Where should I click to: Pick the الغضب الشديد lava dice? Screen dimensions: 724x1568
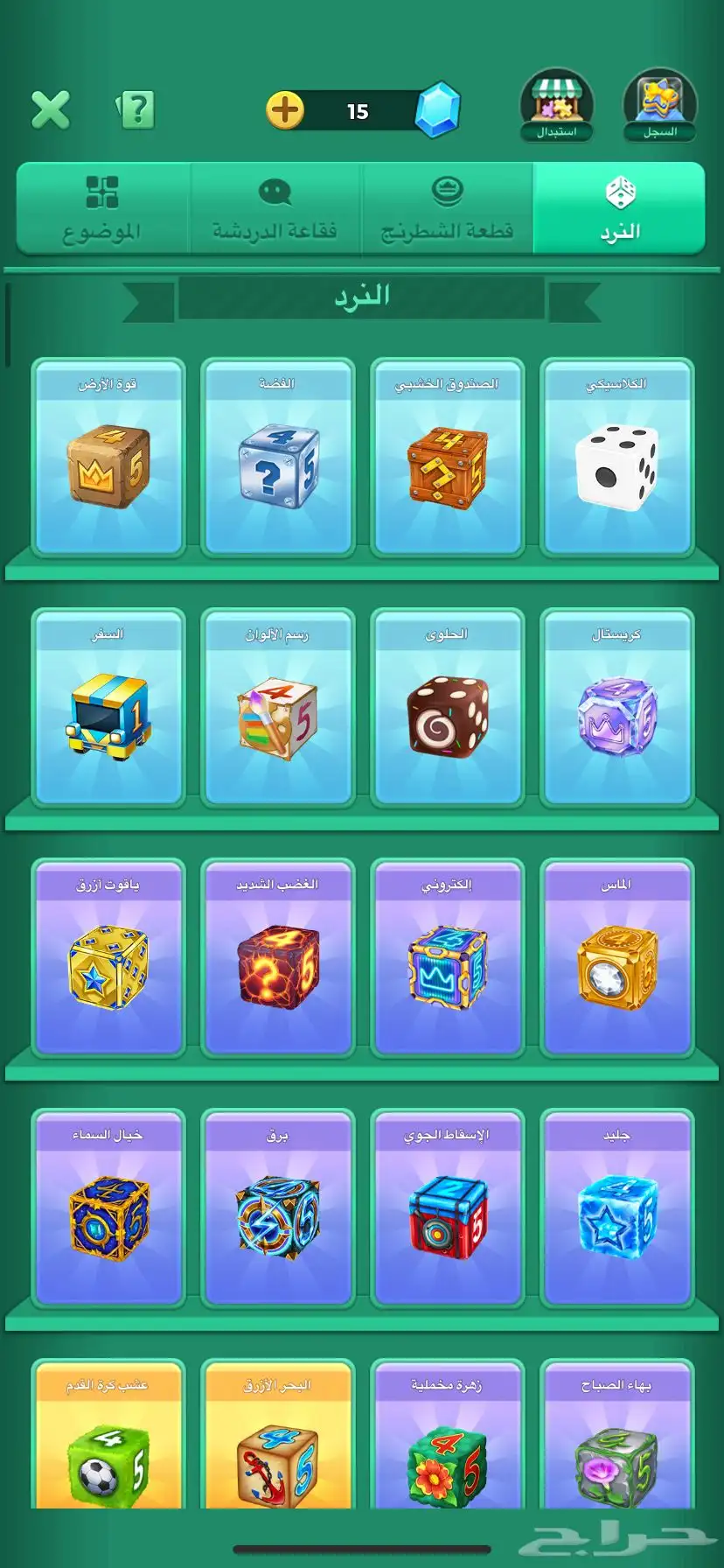pos(278,959)
